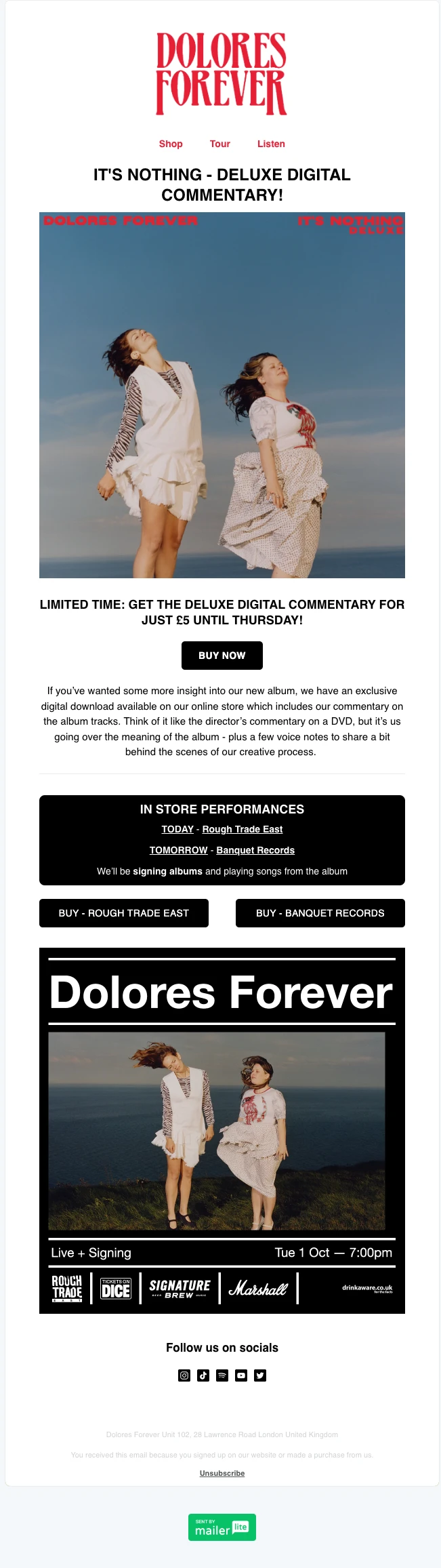Buy from Rough Trade East
Image resolution: width=441 pixels, height=1568 pixels.
(124, 913)
